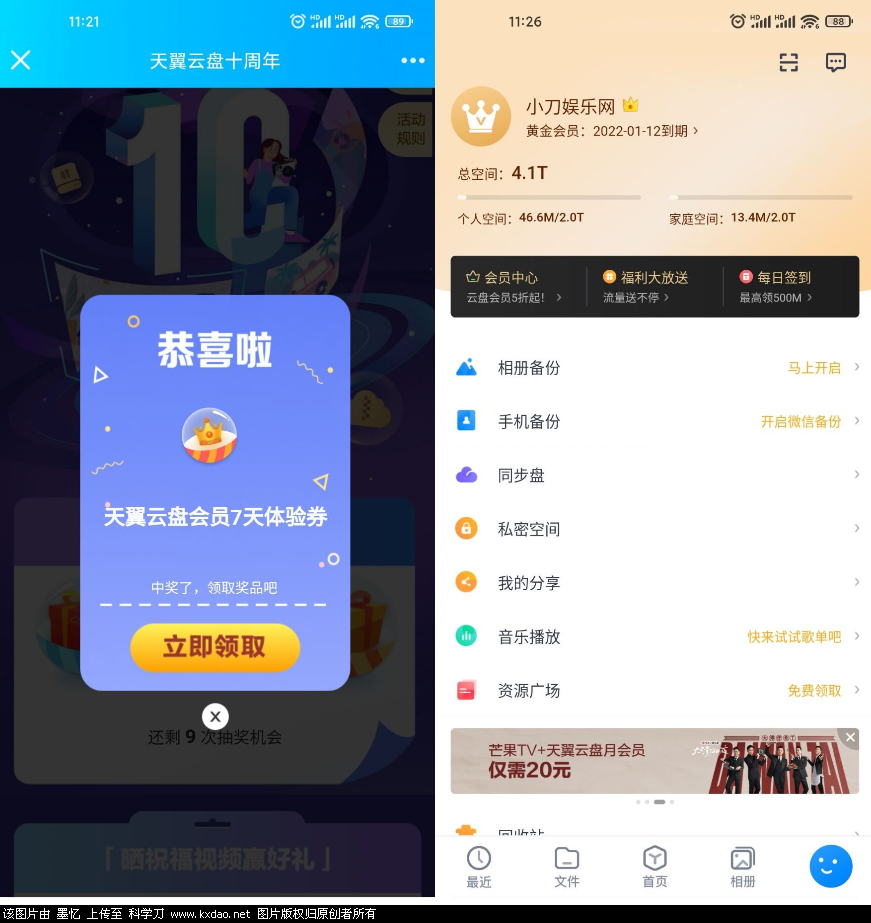
Task: Open 手机备份 row
Action: tap(655, 422)
